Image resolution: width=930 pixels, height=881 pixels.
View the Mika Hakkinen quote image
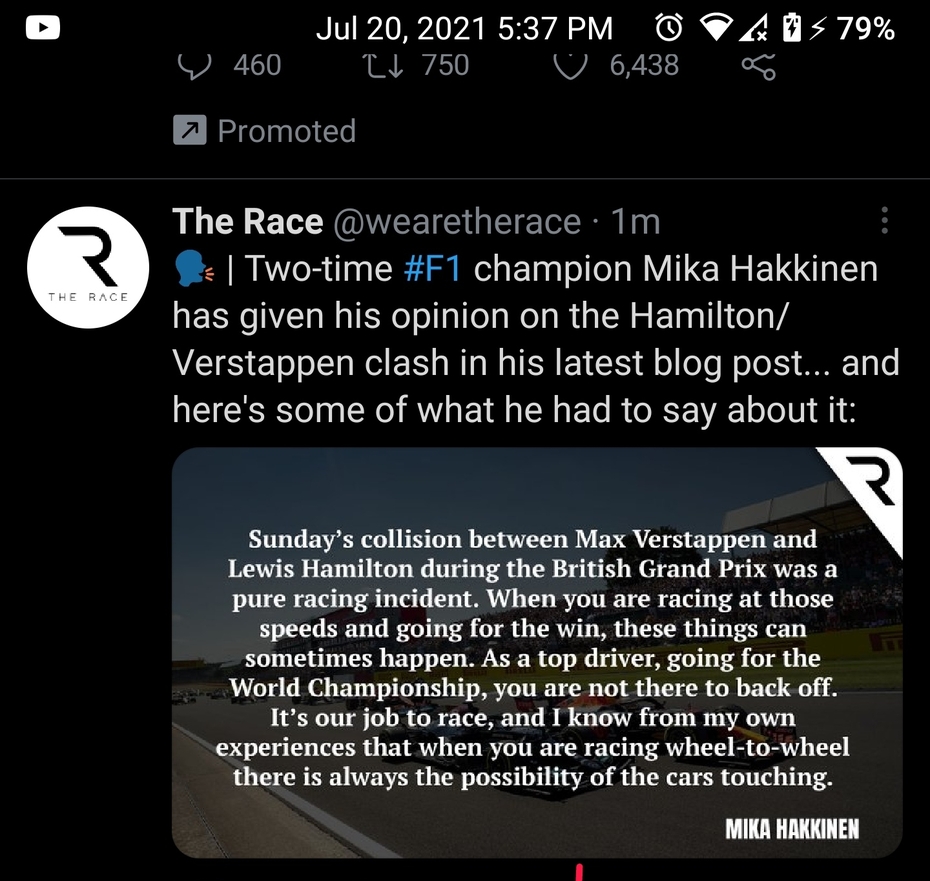pyautogui.click(x=537, y=652)
